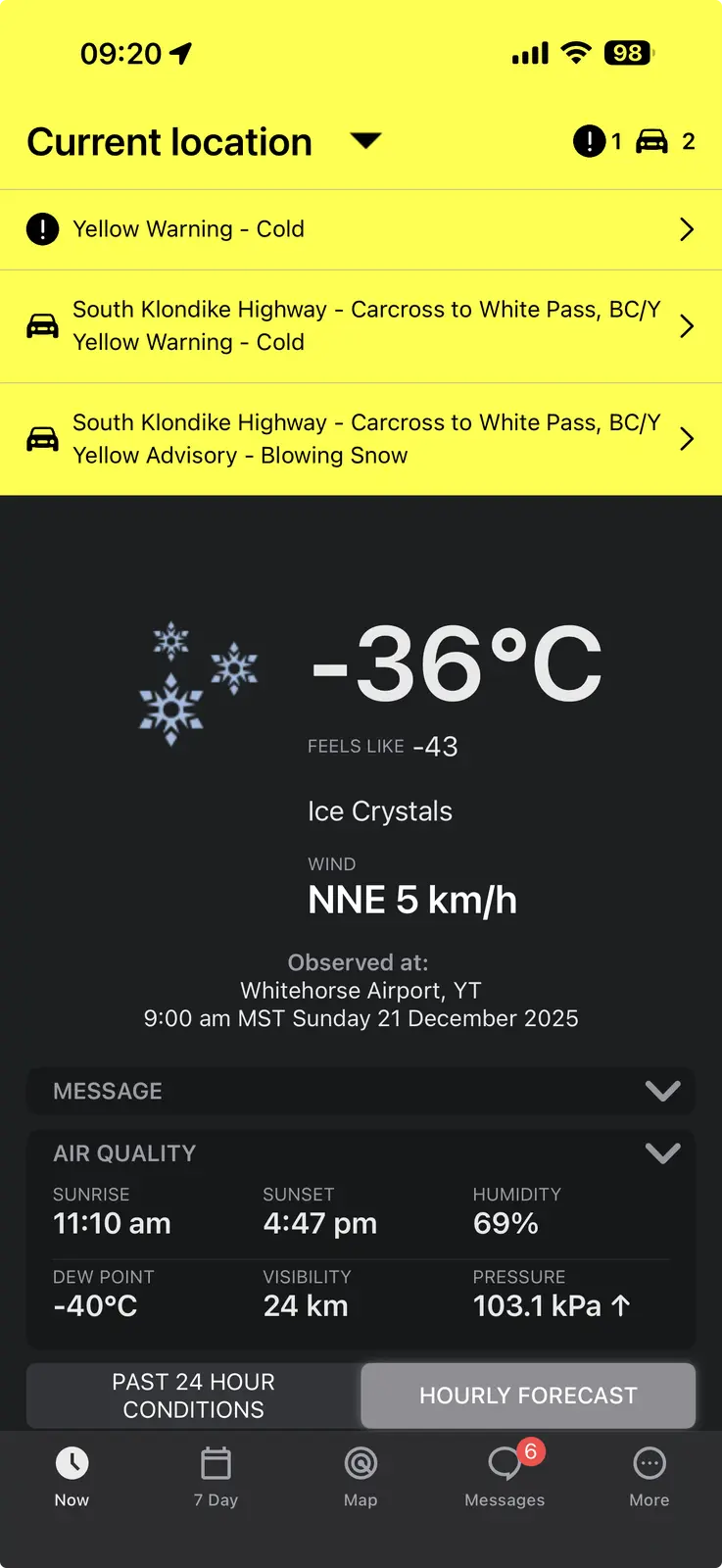This screenshot has height=1568, width=722.
Task: Switch to the 7 Day tab
Action: [x=216, y=1477]
